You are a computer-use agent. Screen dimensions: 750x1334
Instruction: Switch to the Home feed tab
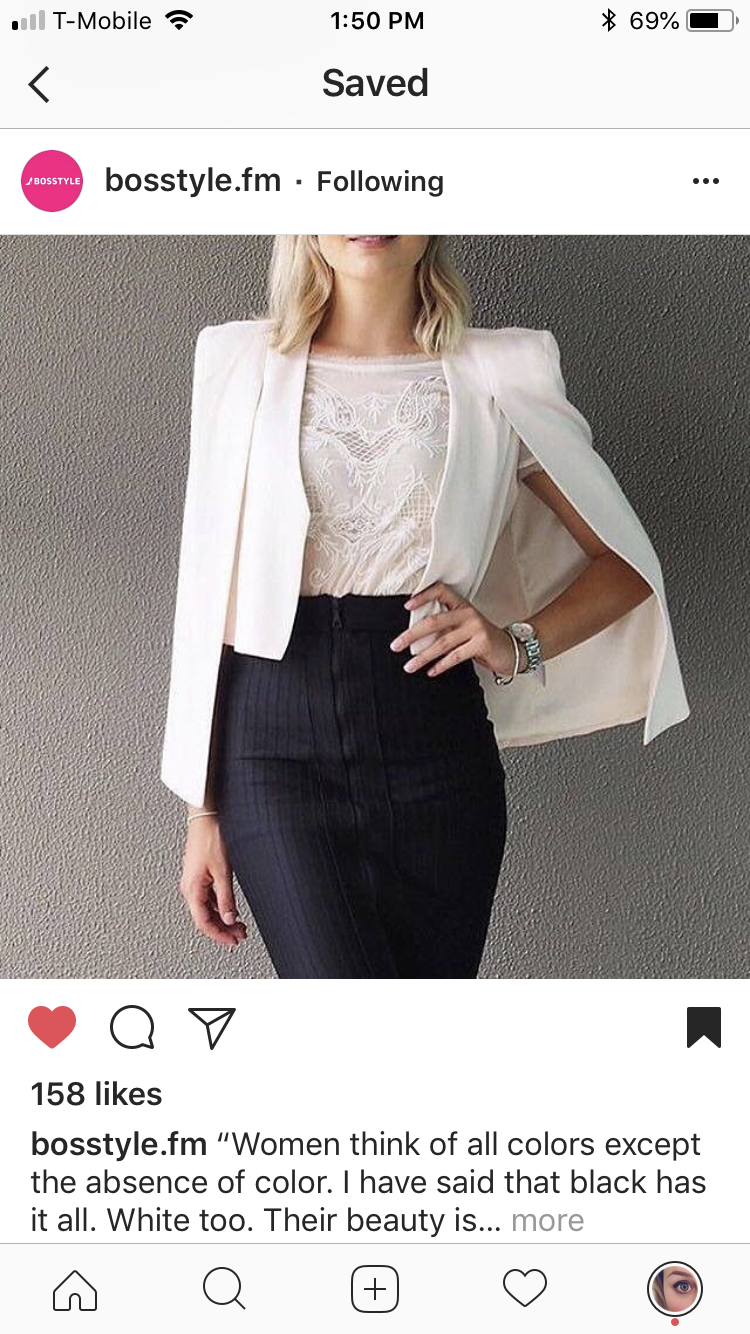click(75, 1289)
